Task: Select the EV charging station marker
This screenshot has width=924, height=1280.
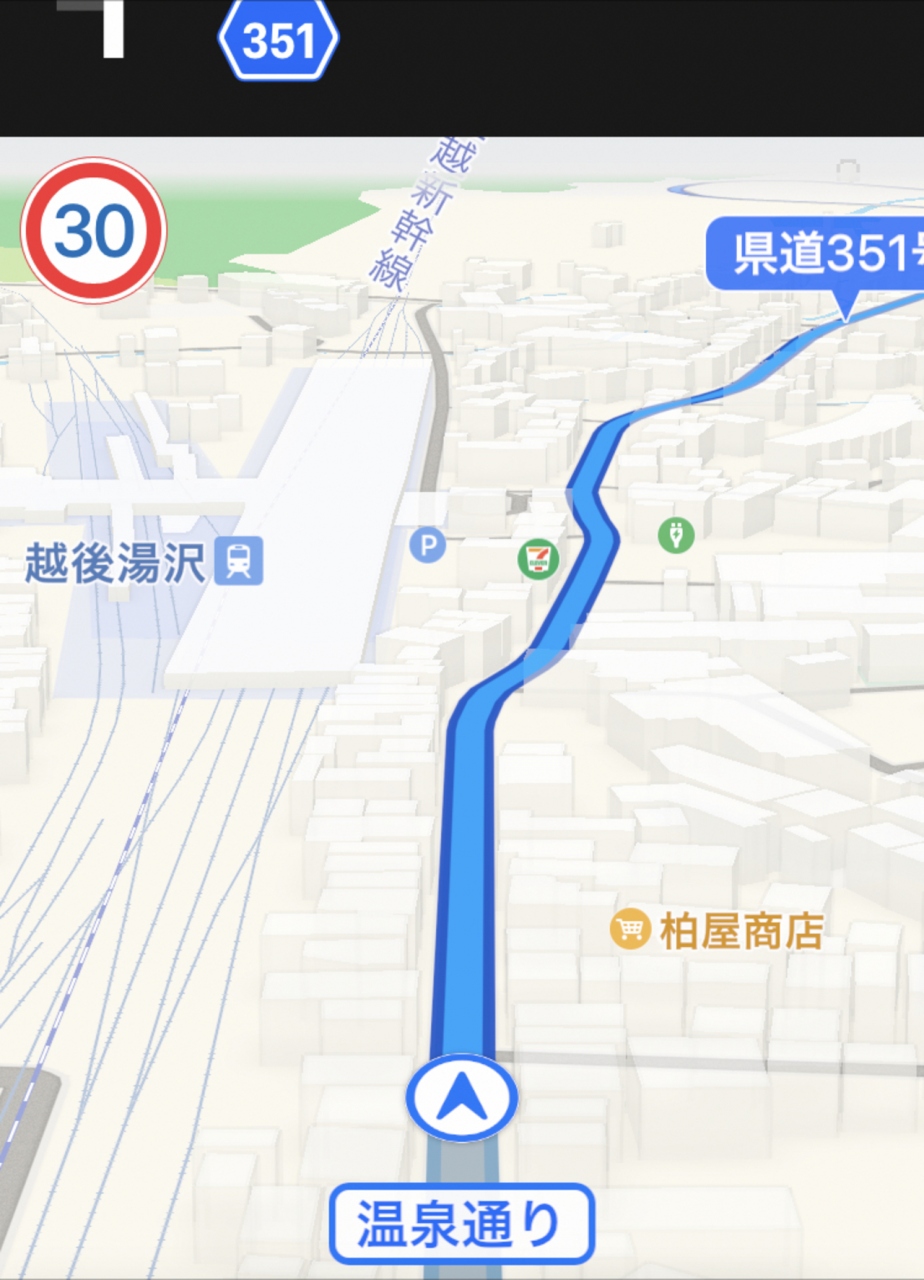Action: [x=676, y=535]
